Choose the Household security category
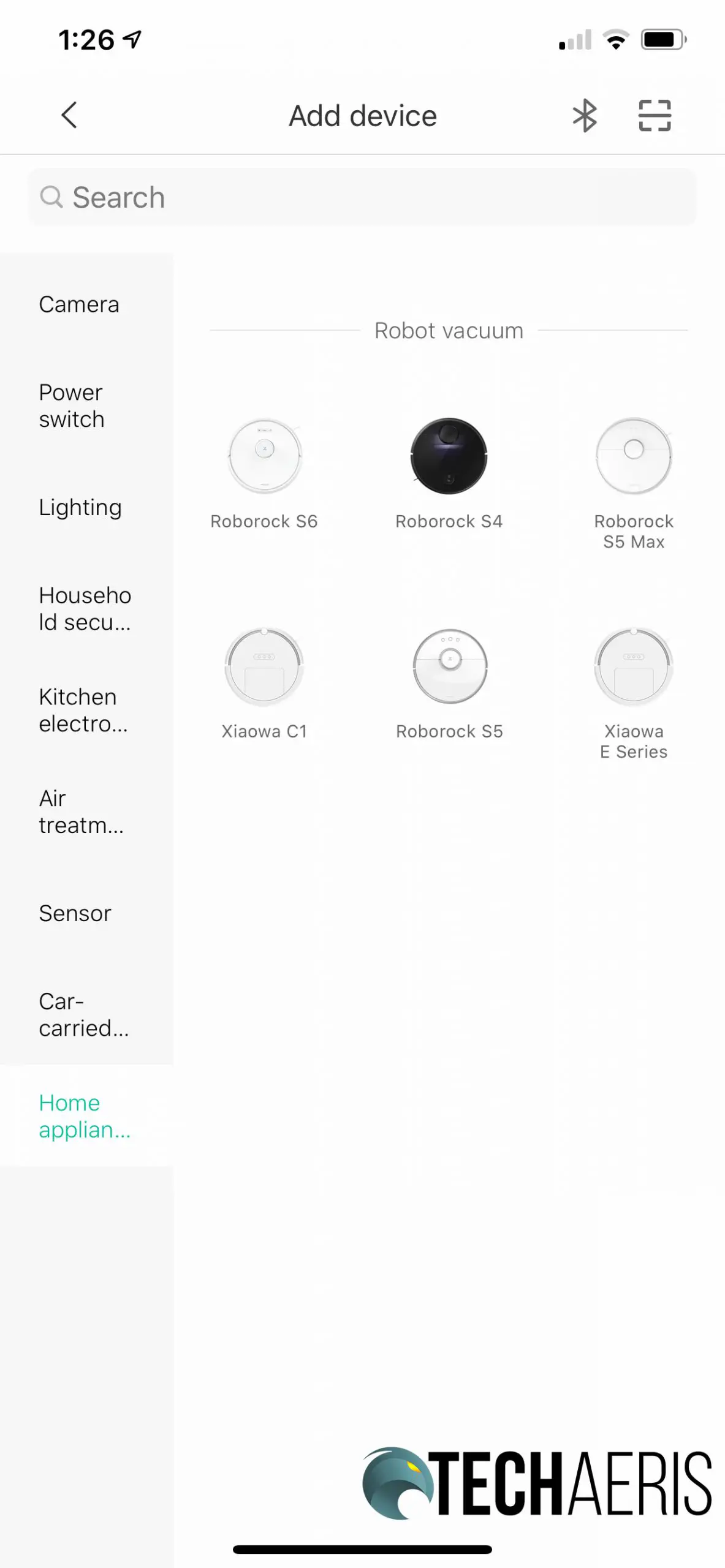The image size is (725, 1568). (86, 609)
